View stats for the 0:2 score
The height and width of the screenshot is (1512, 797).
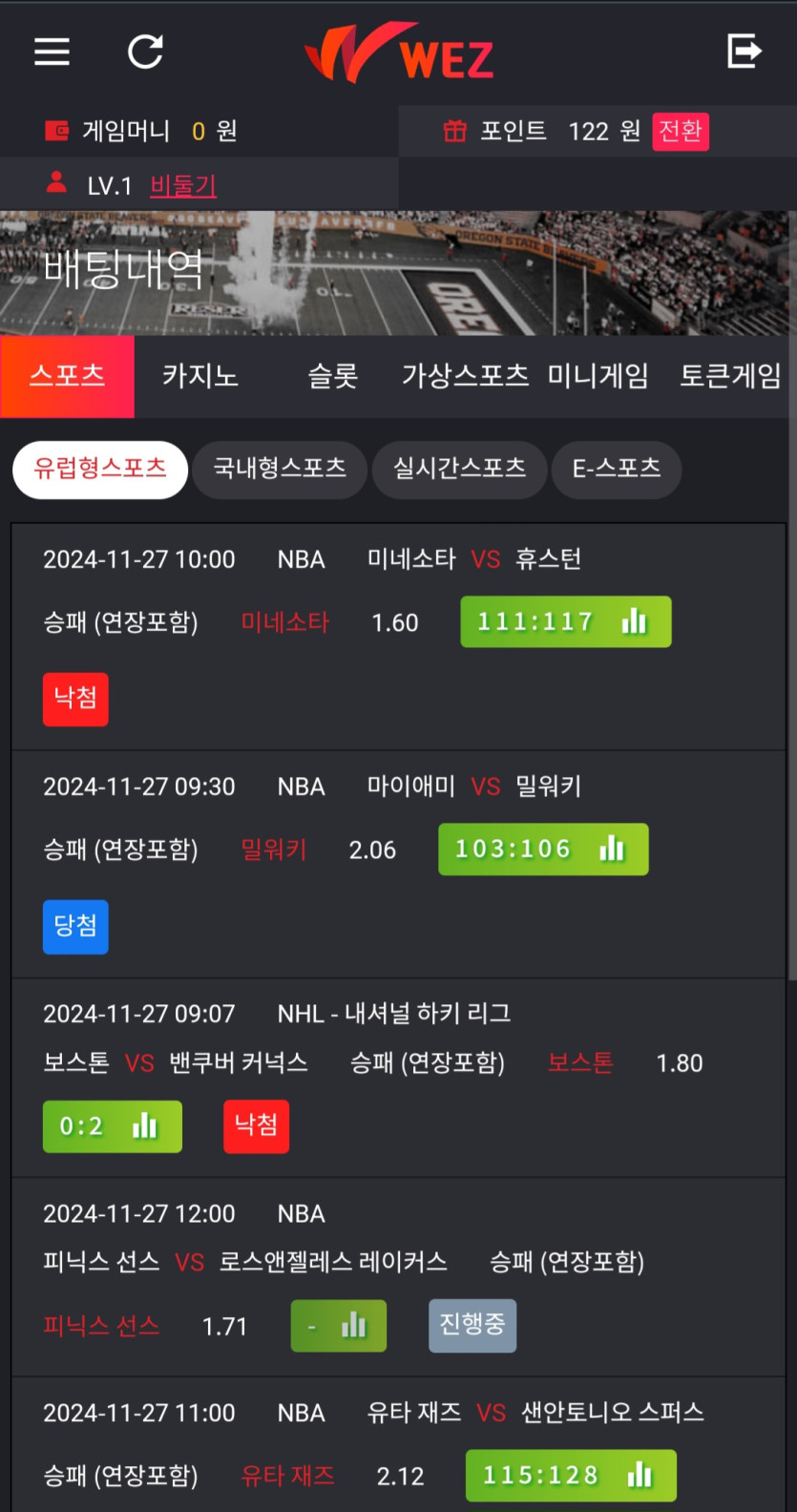click(113, 1126)
